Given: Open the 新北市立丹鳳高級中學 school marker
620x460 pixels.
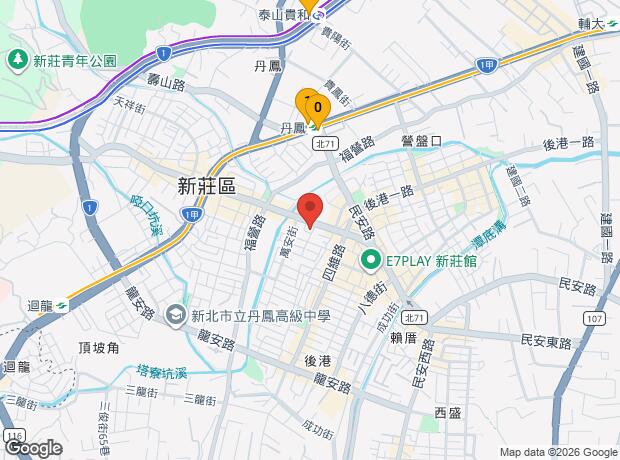Looking at the screenshot, I should tap(175, 316).
